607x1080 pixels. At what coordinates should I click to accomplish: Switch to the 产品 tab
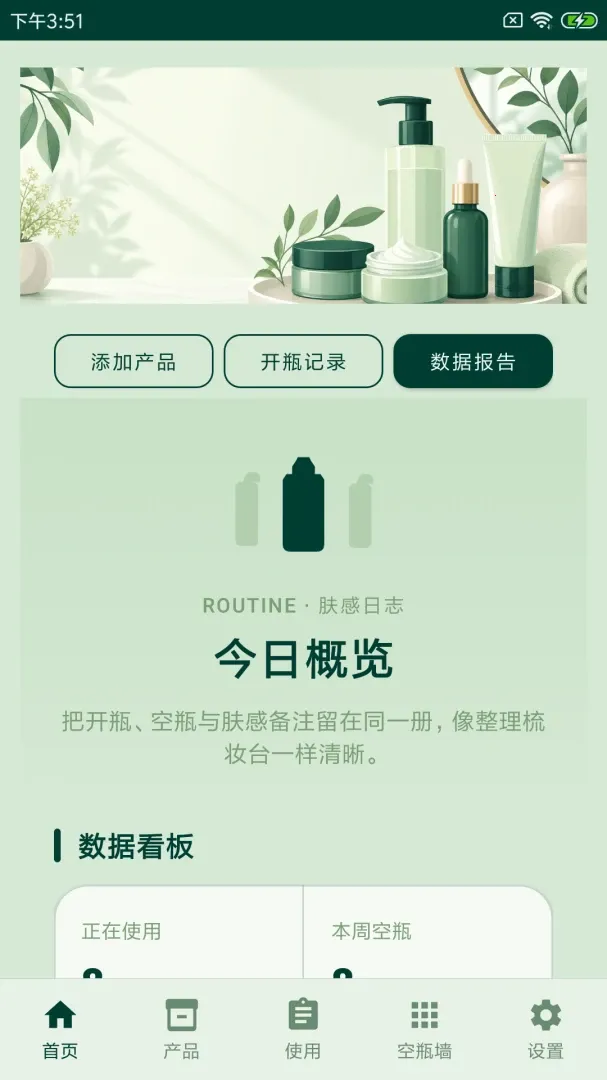(182, 1029)
